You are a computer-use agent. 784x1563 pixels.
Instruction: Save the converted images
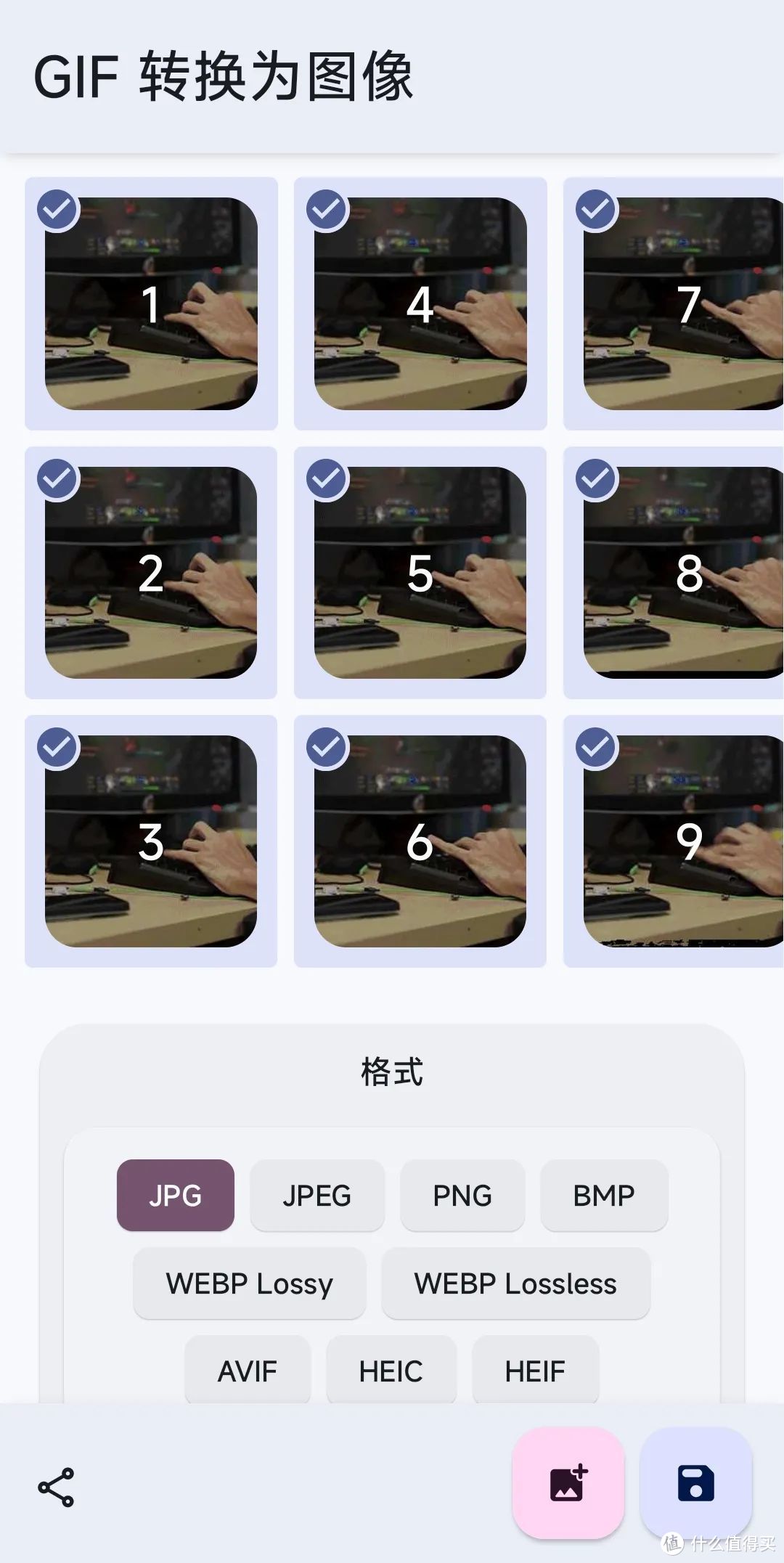click(x=695, y=1482)
